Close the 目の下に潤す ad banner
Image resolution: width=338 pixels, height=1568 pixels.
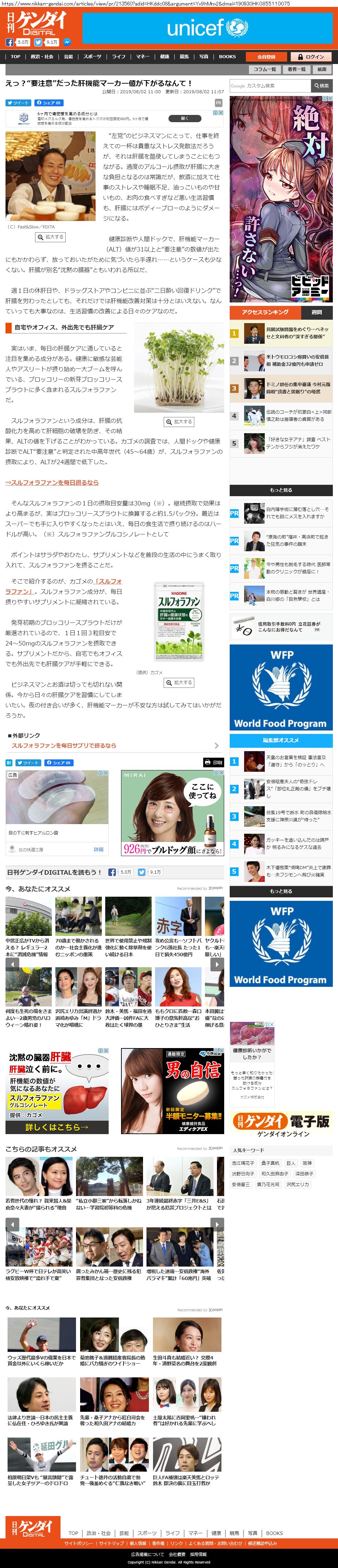coord(106,774)
